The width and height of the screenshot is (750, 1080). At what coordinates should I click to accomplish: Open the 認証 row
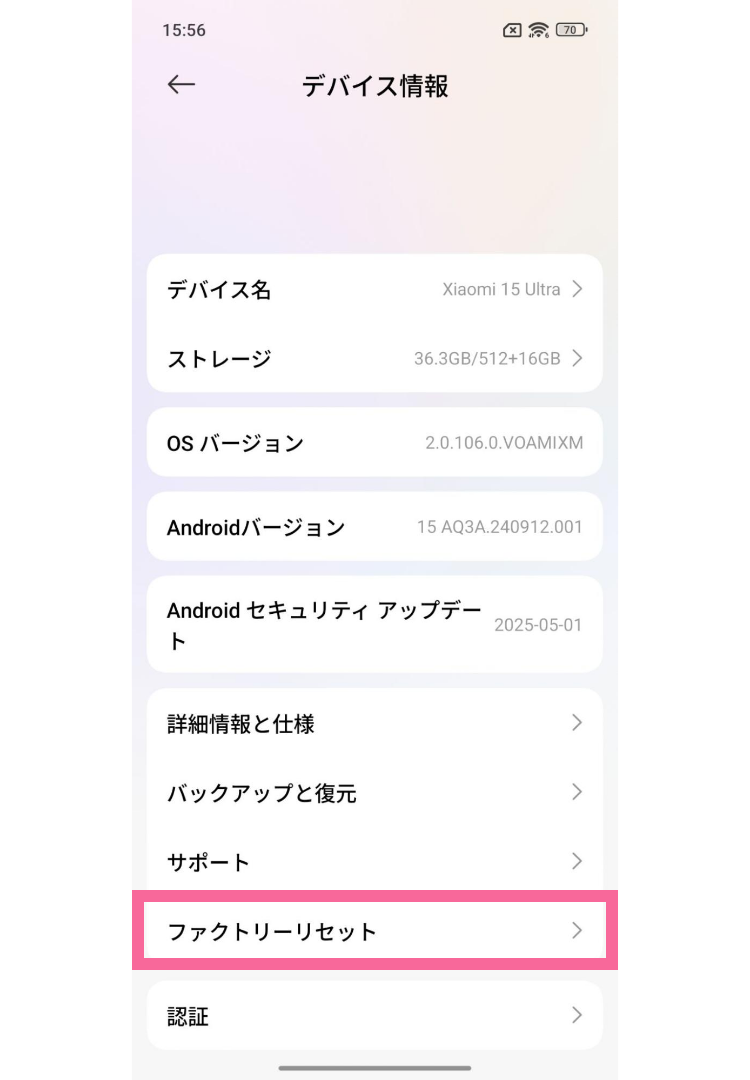[x=374, y=1015]
